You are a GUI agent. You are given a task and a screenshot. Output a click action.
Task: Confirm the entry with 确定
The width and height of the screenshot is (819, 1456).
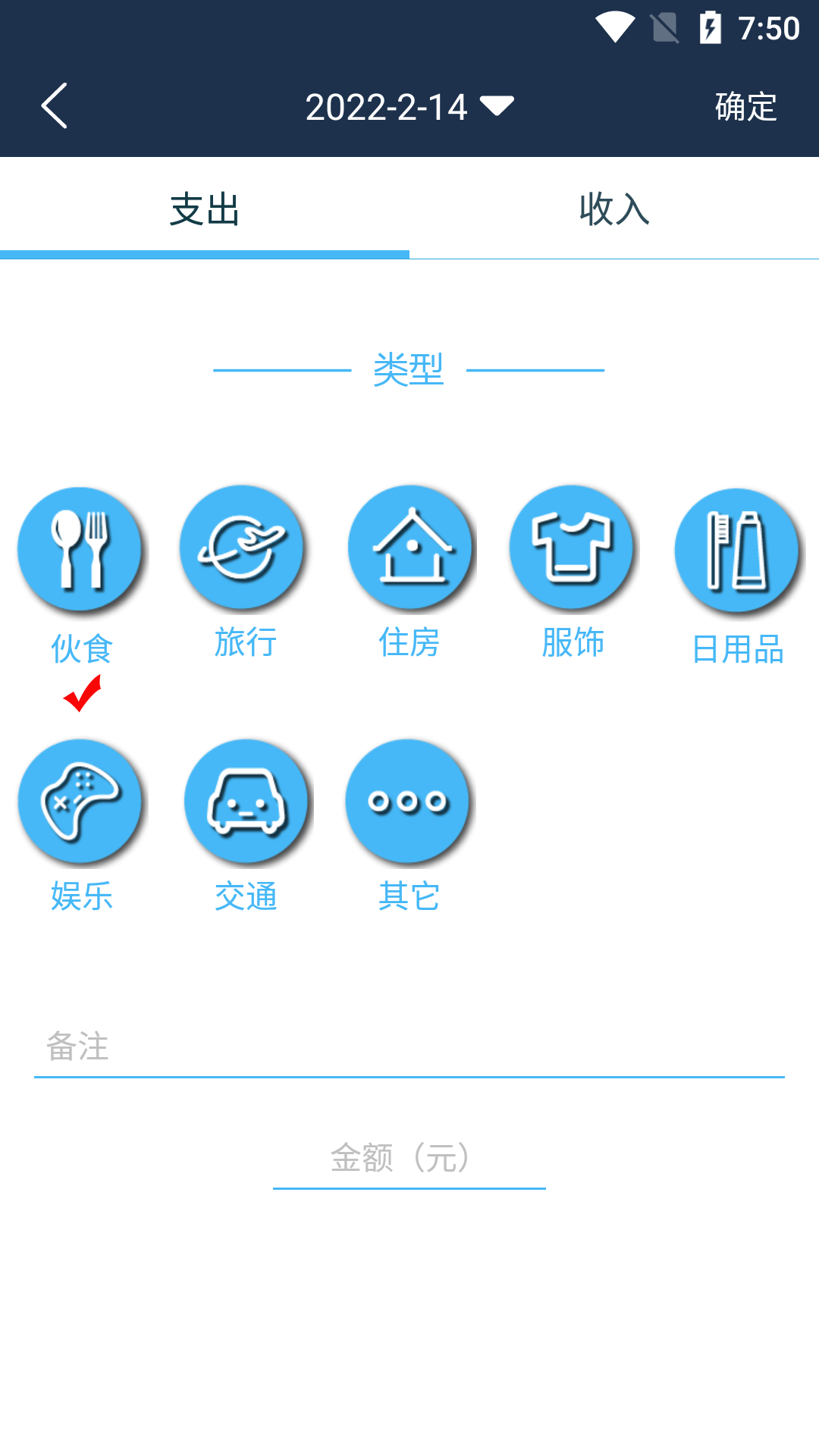click(x=746, y=107)
